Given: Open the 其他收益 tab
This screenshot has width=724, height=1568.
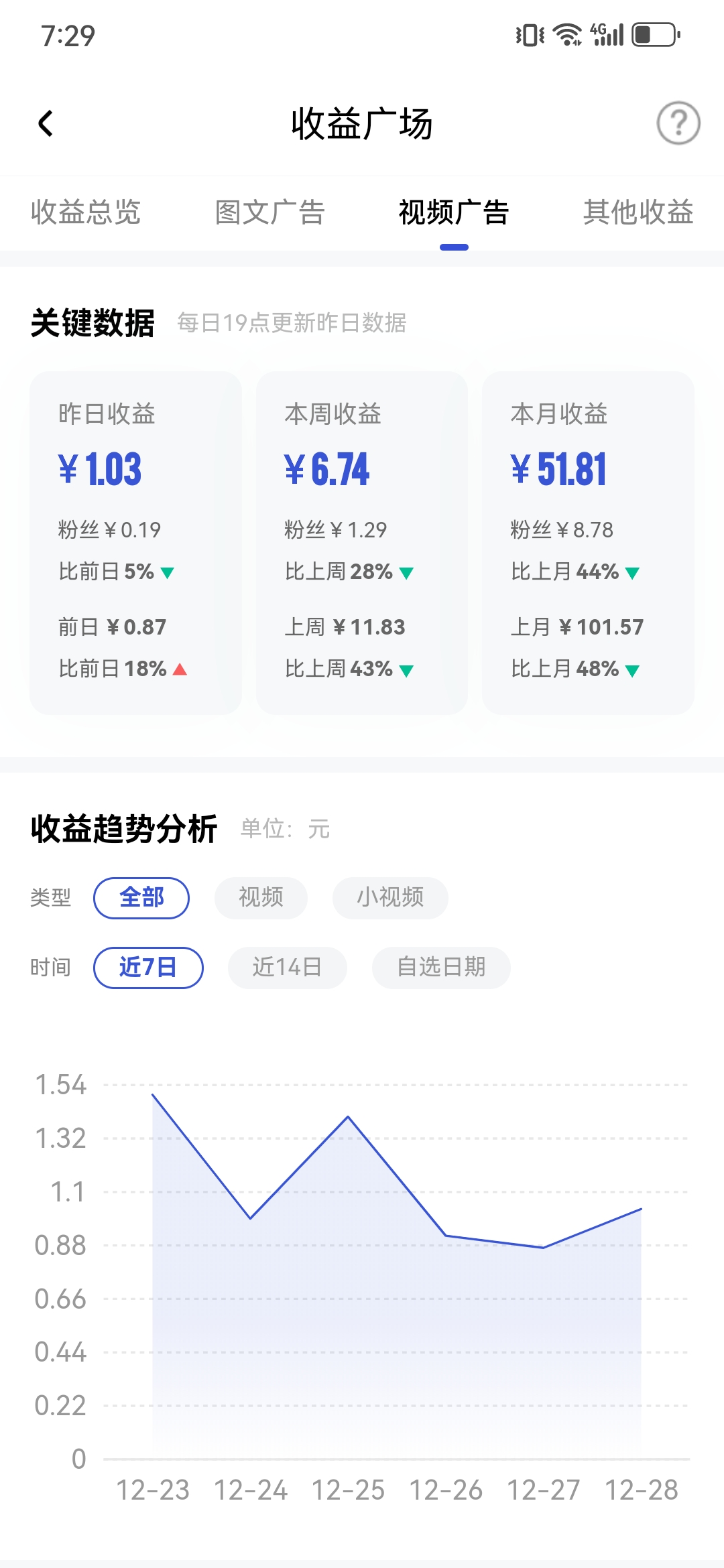Looking at the screenshot, I should point(638,212).
